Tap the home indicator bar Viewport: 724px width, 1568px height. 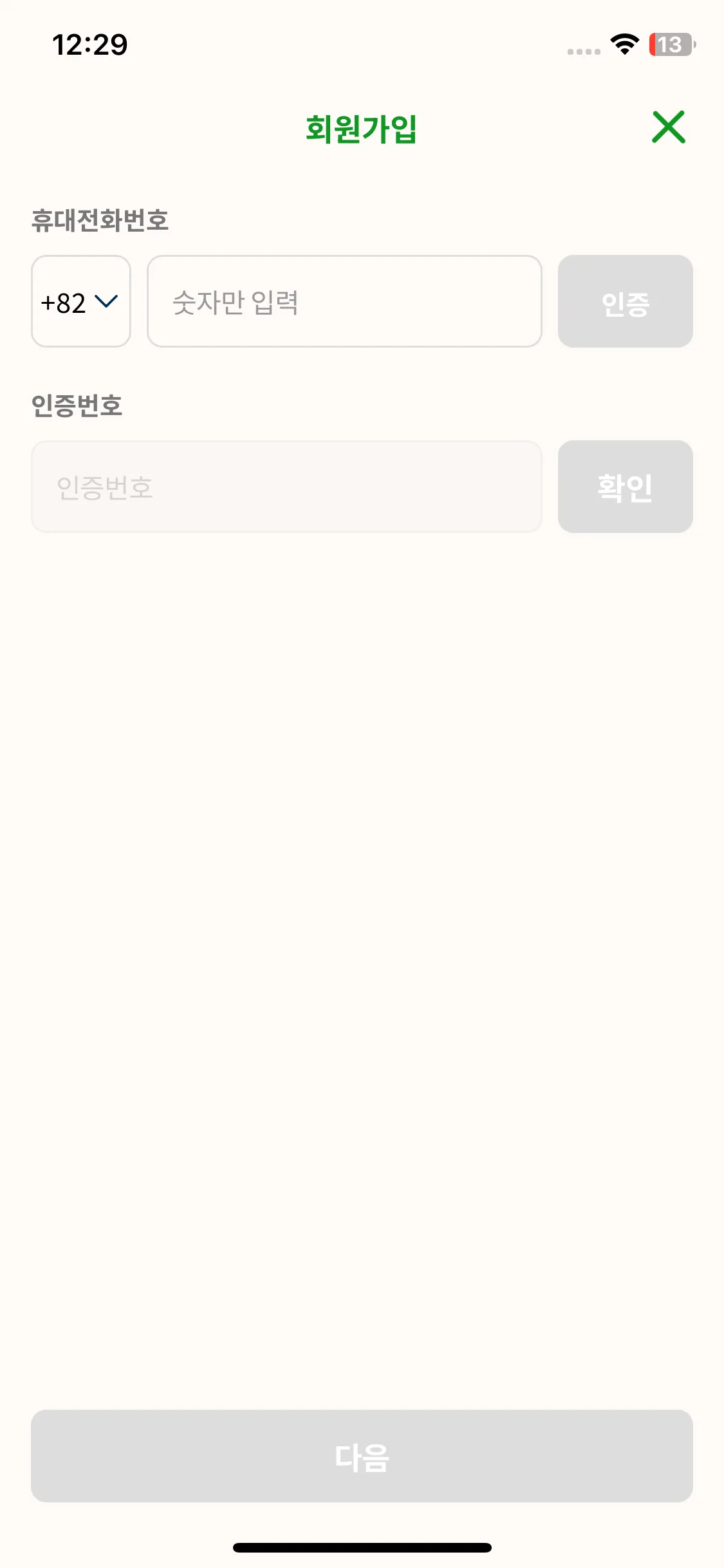tap(362, 1549)
